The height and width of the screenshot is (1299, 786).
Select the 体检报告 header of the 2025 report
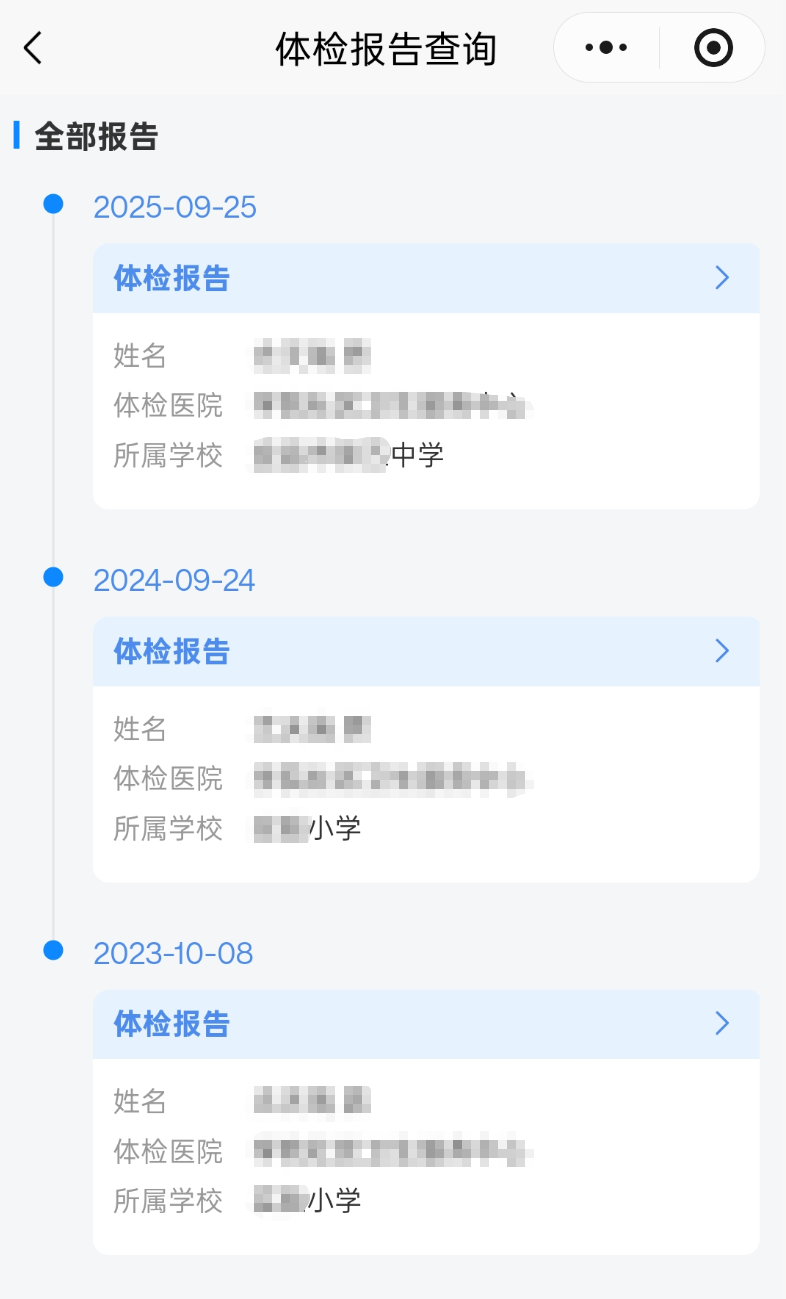pos(169,278)
